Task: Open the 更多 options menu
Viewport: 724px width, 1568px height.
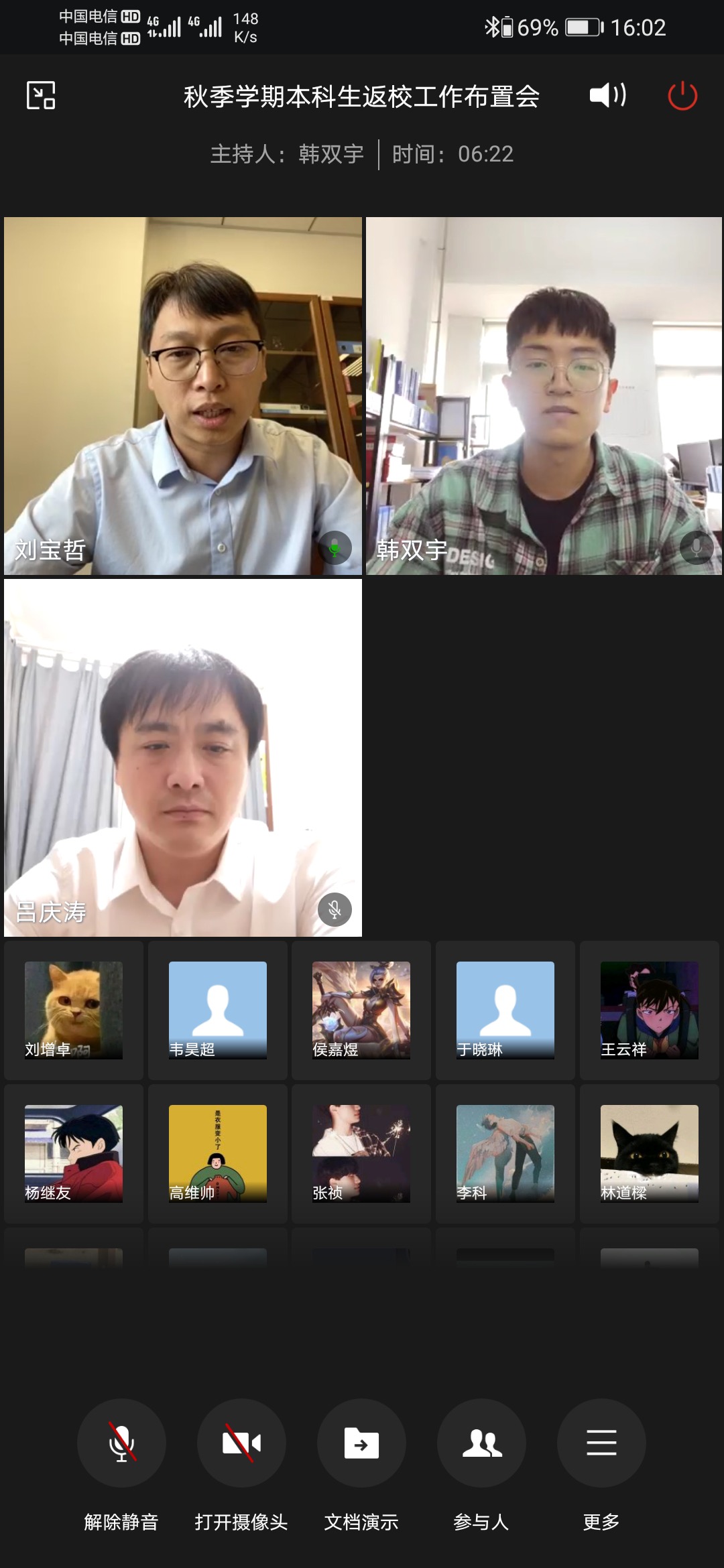Action: (601, 1442)
